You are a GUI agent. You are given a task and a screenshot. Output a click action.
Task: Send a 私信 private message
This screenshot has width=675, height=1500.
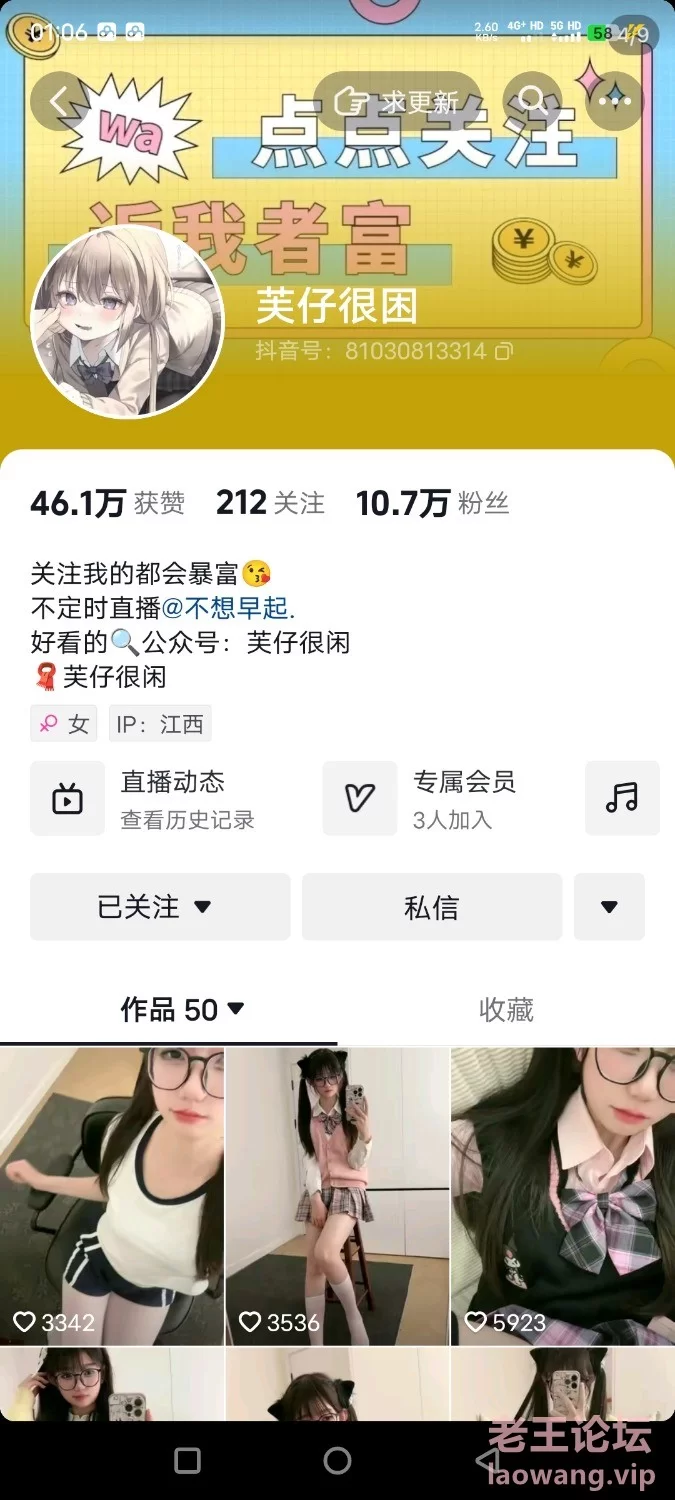(432, 907)
